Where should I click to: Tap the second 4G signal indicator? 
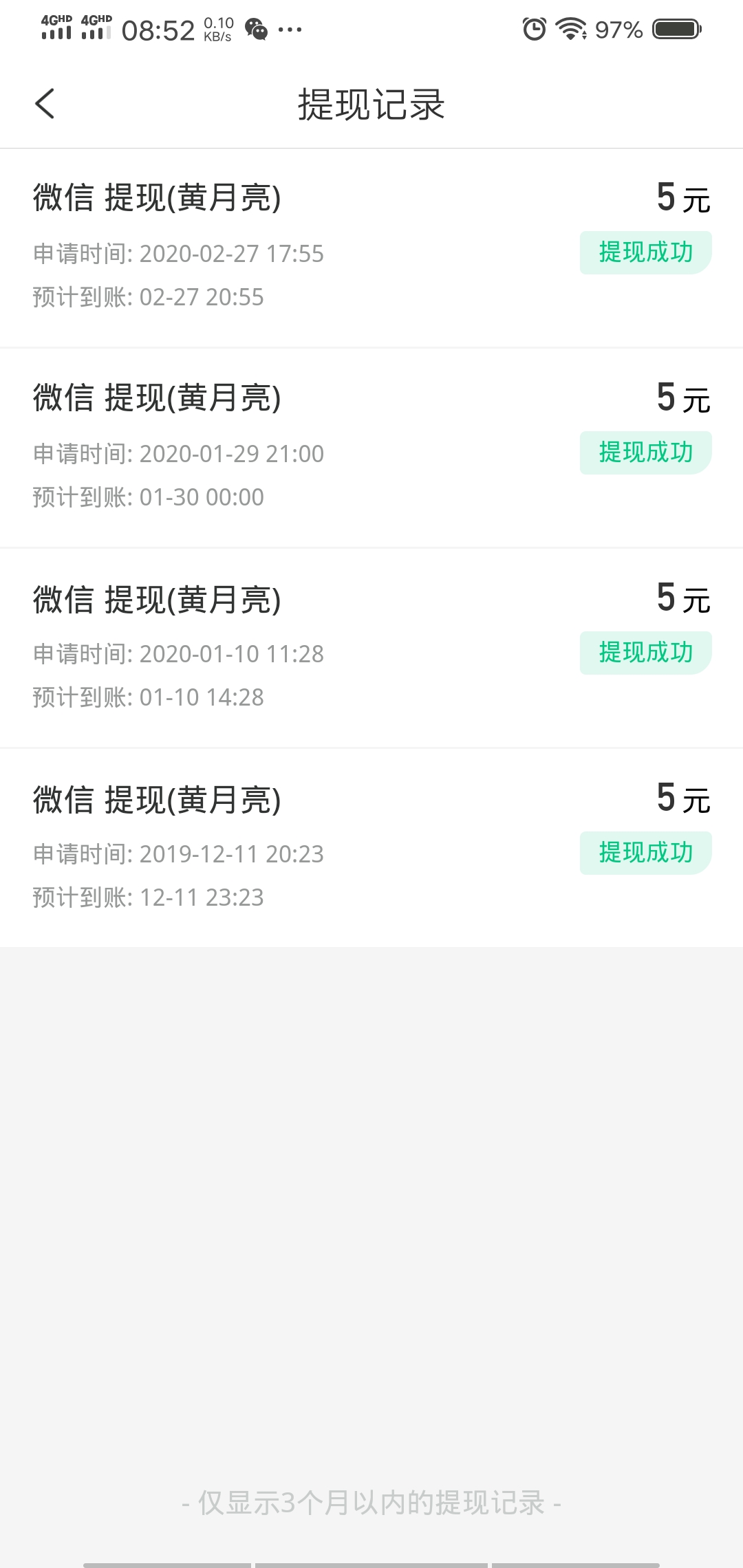[x=96, y=29]
